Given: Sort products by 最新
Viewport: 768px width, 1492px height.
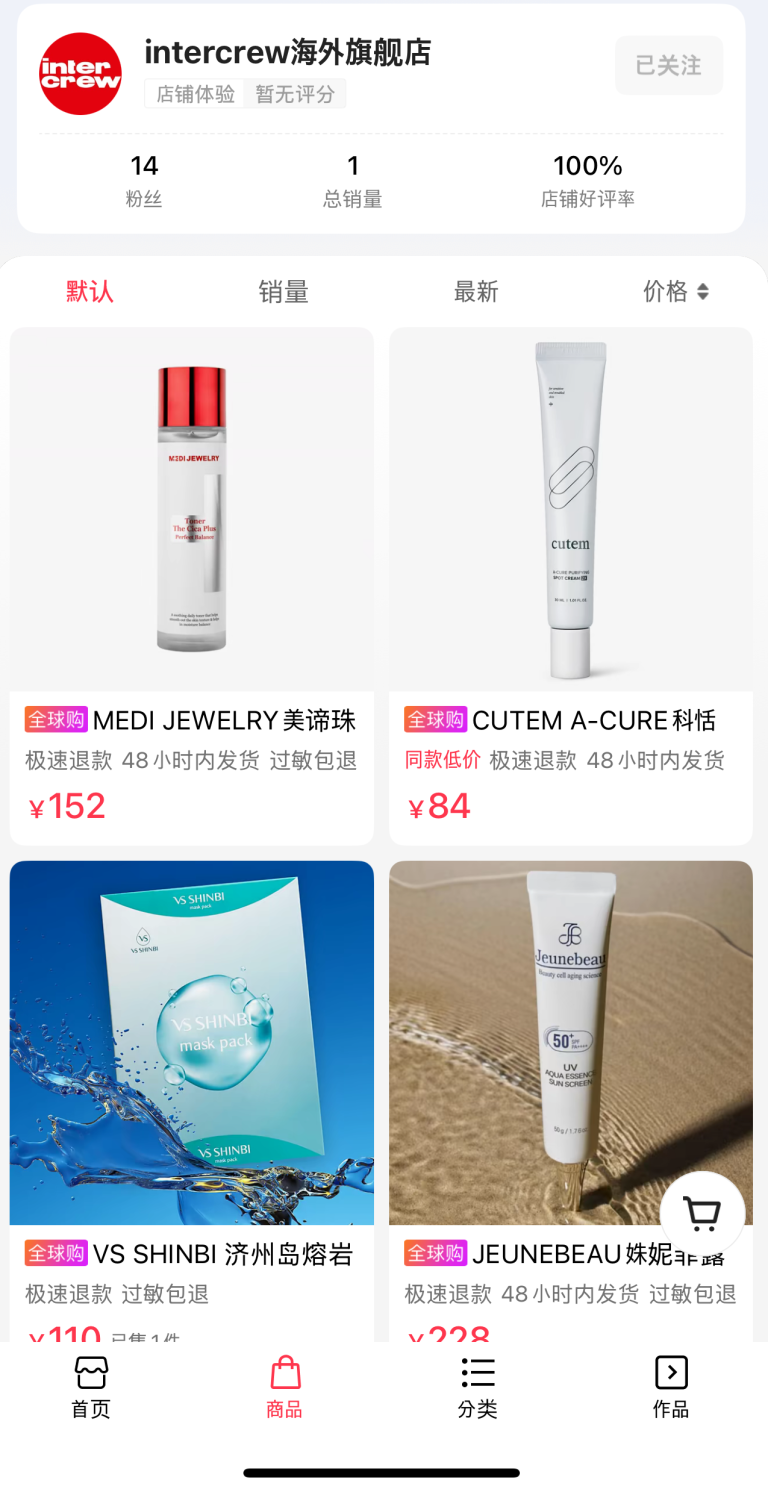Looking at the screenshot, I should coord(476,291).
